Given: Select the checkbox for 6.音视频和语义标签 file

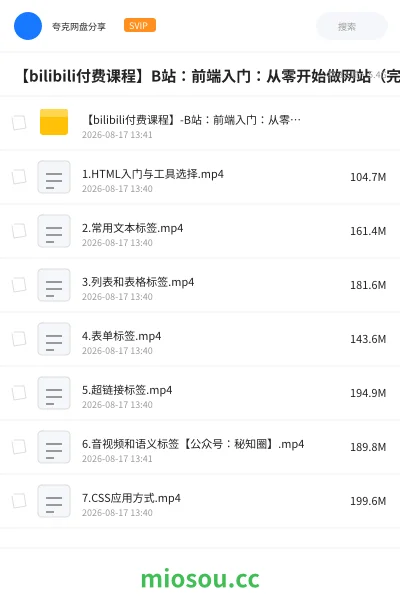Looking at the screenshot, I should 19,447.
